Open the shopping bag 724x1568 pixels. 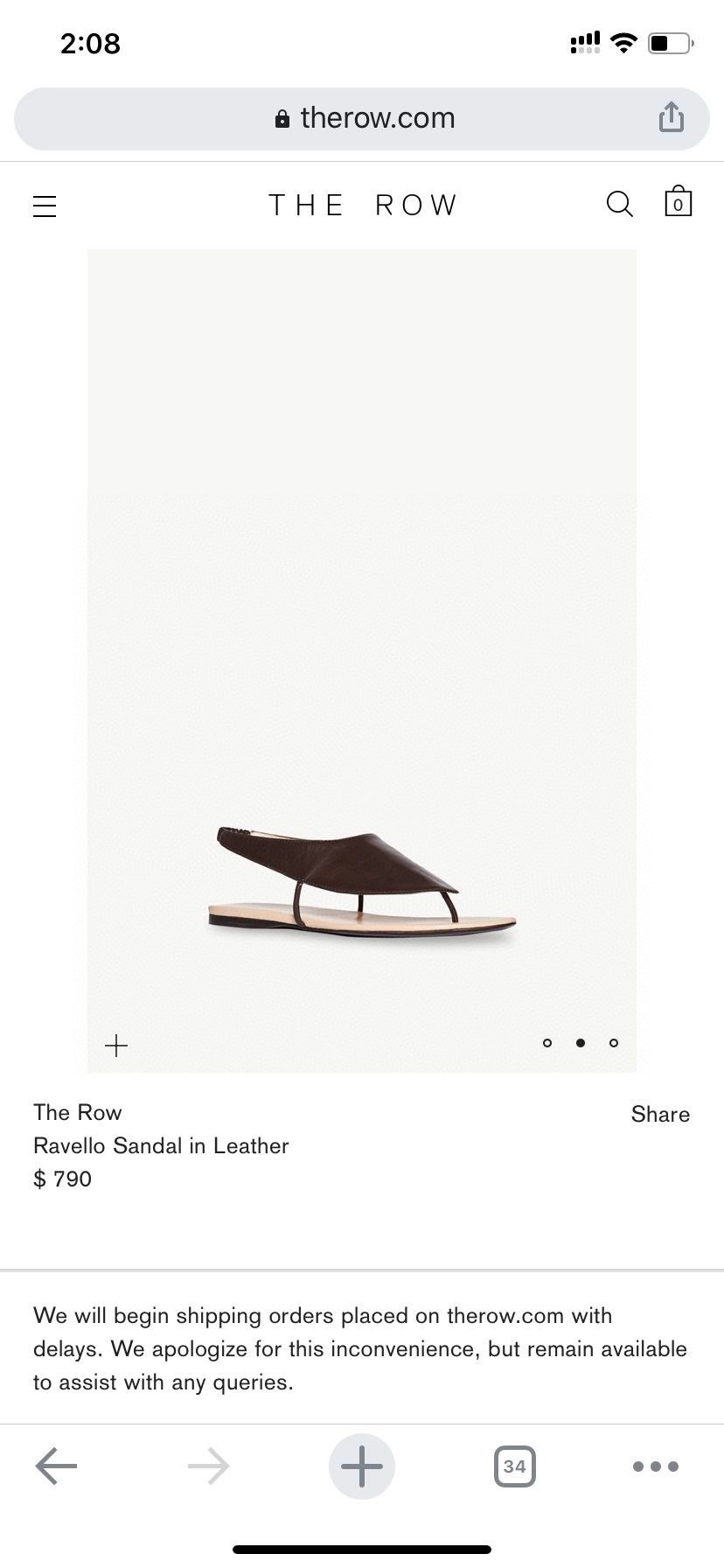(678, 201)
